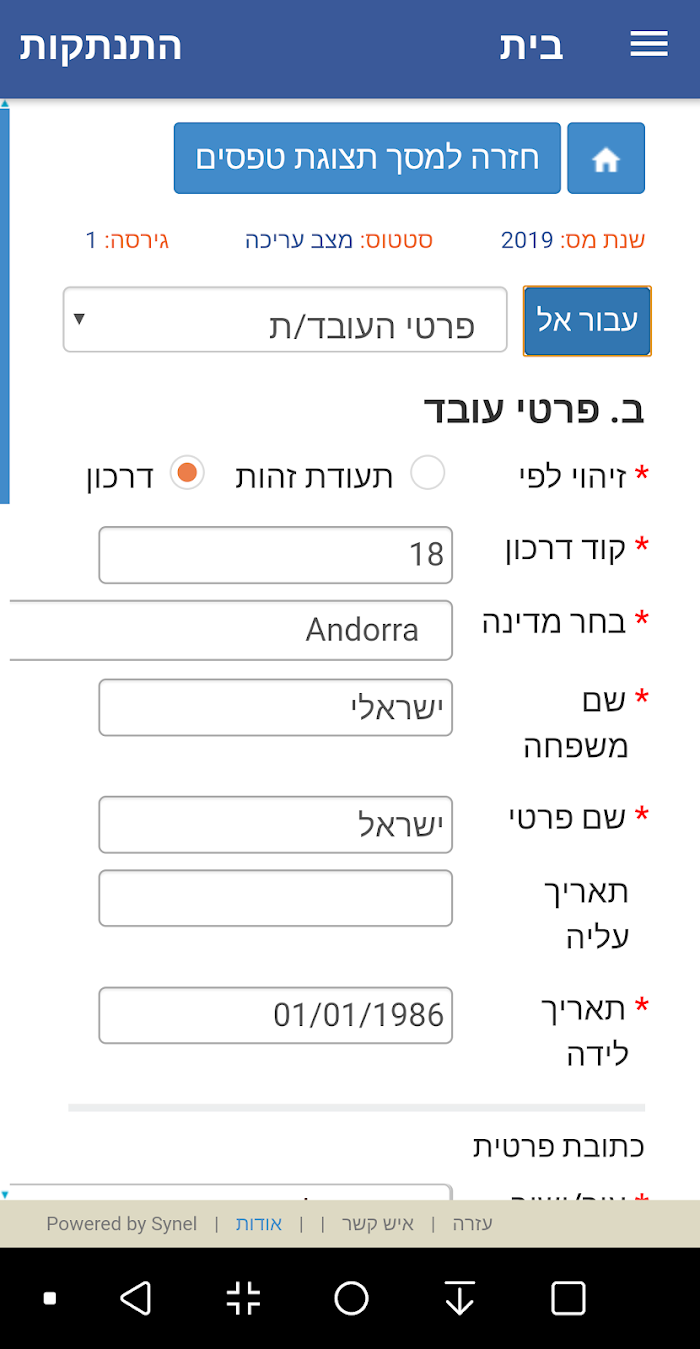Tap the התנתקות logout link

[x=101, y=46]
